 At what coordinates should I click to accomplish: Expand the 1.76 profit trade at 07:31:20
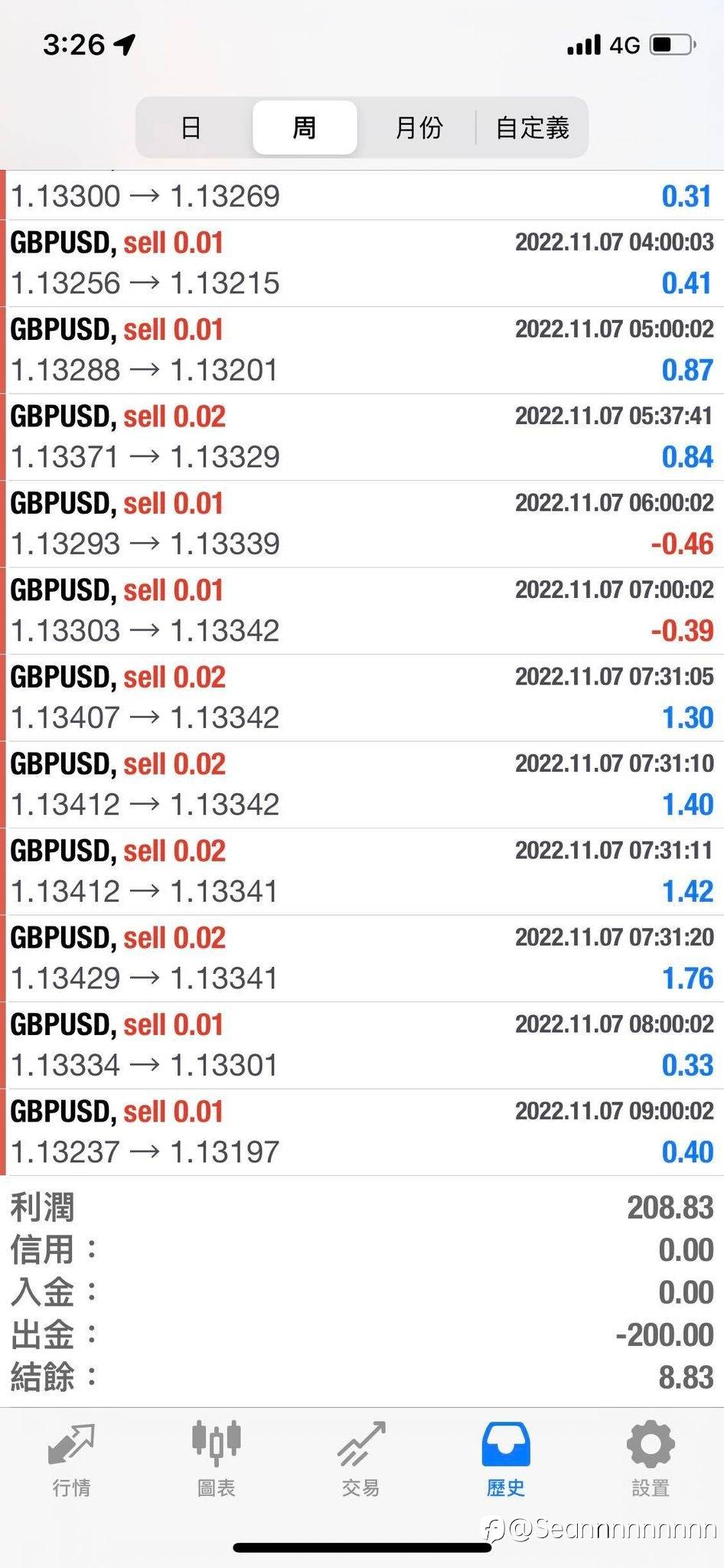click(x=362, y=959)
